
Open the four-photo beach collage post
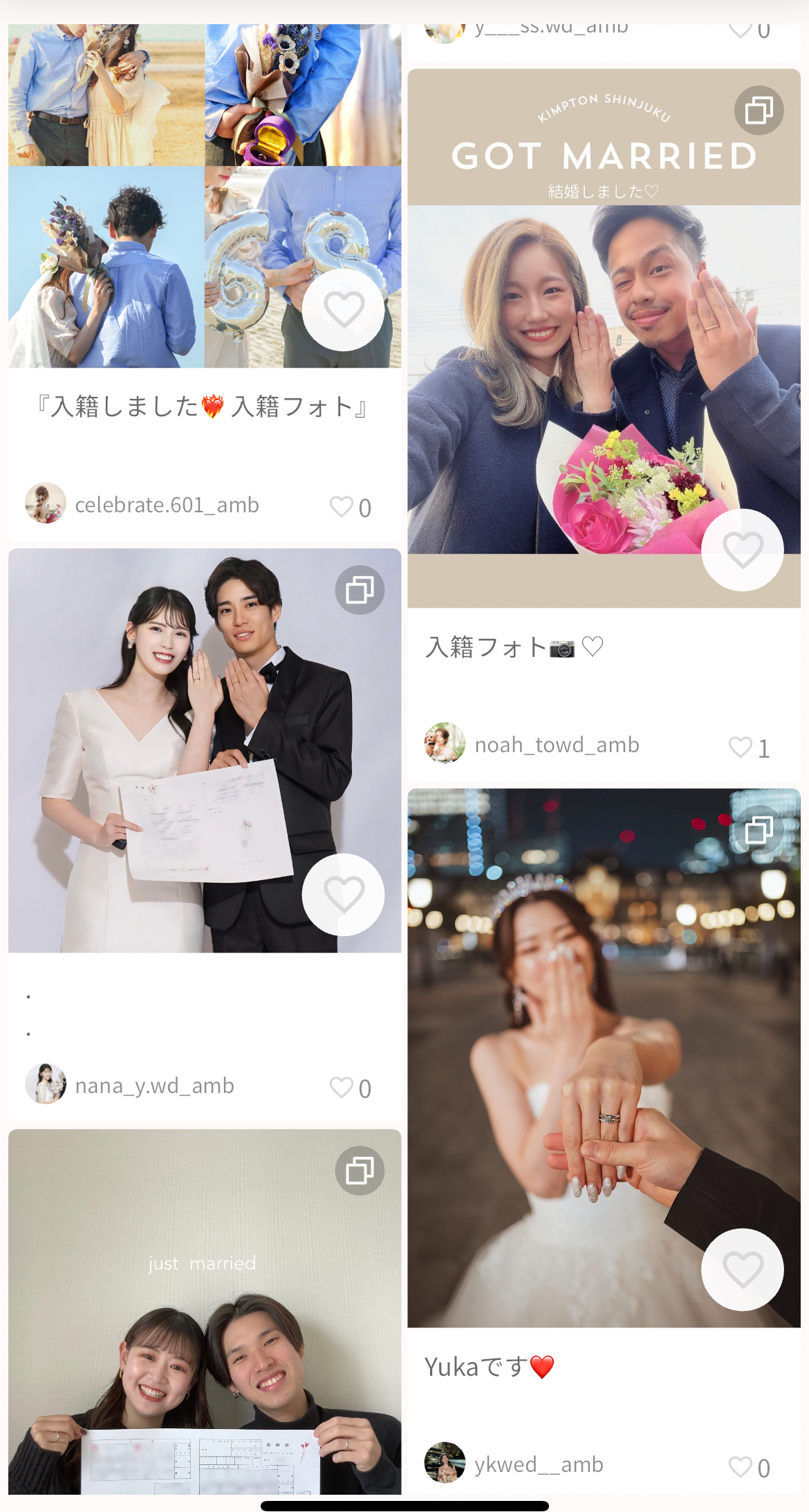[x=138, y=207]
